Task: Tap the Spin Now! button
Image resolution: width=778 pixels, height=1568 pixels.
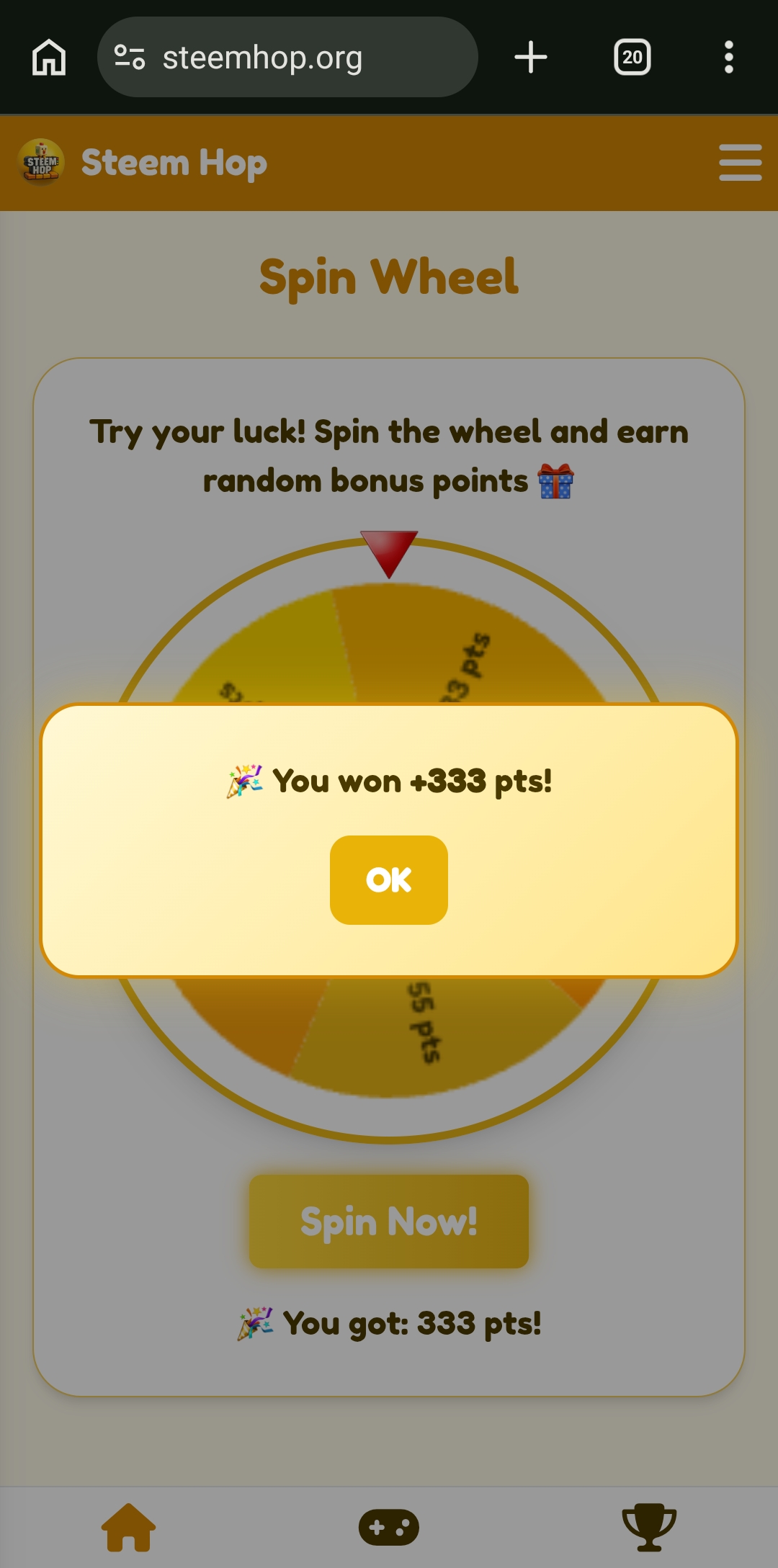Action: 389,1222
